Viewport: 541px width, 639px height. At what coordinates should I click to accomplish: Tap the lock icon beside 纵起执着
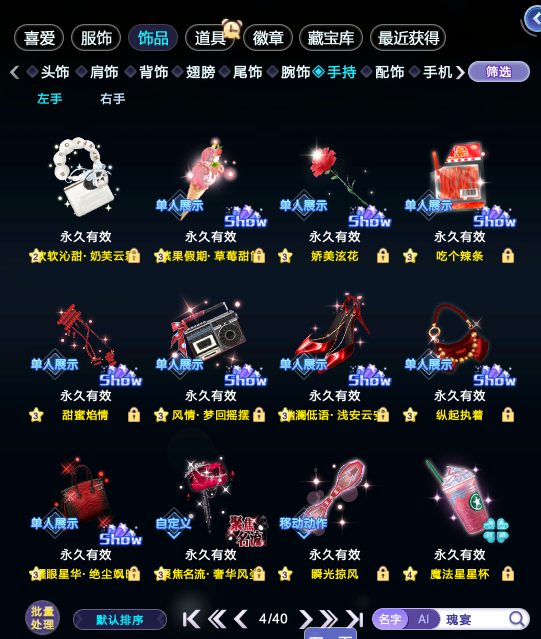click(508, 414)
